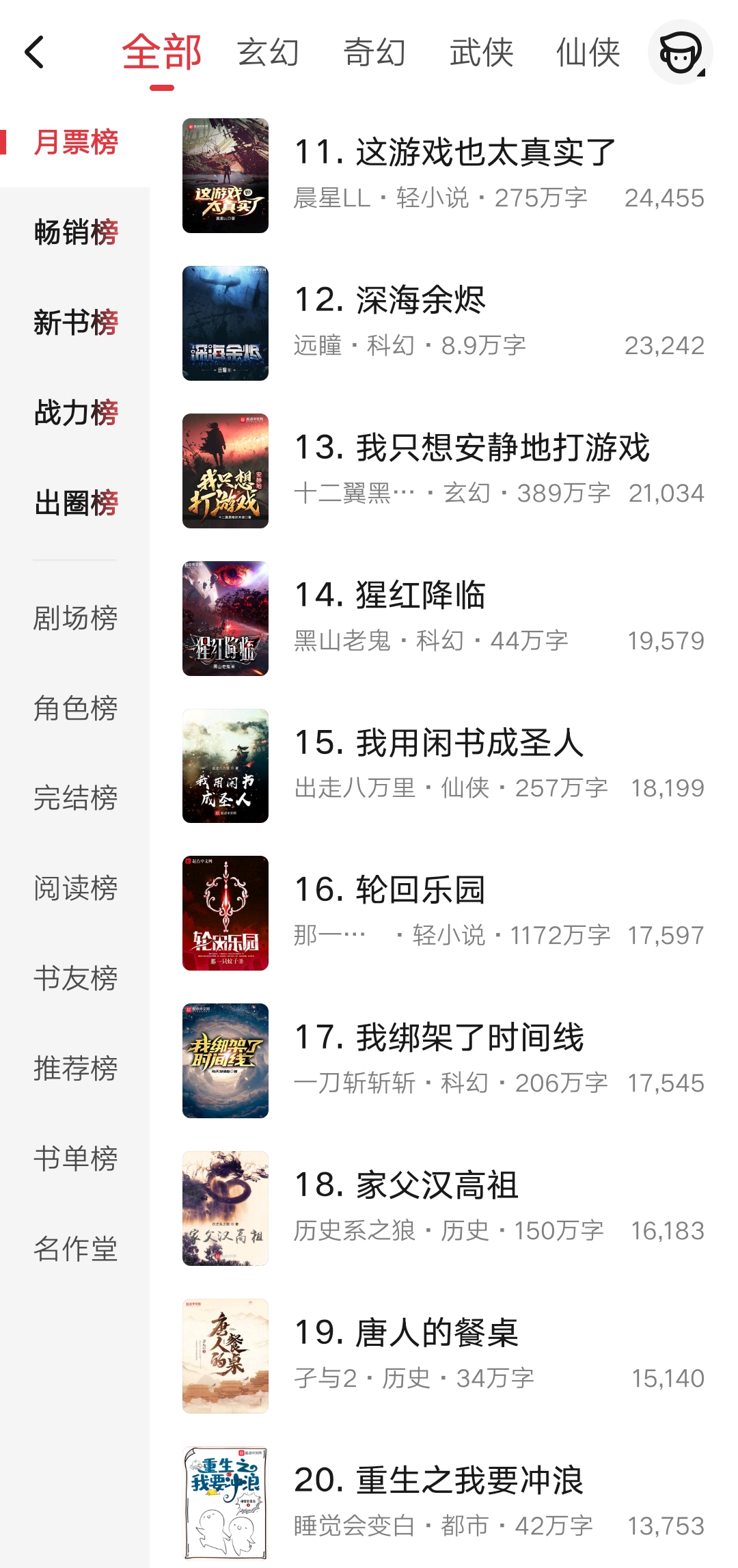This screenshot has height=1568, width=738.
Task: Open the 完结榜 ranking
Action: tap(75, 798)
